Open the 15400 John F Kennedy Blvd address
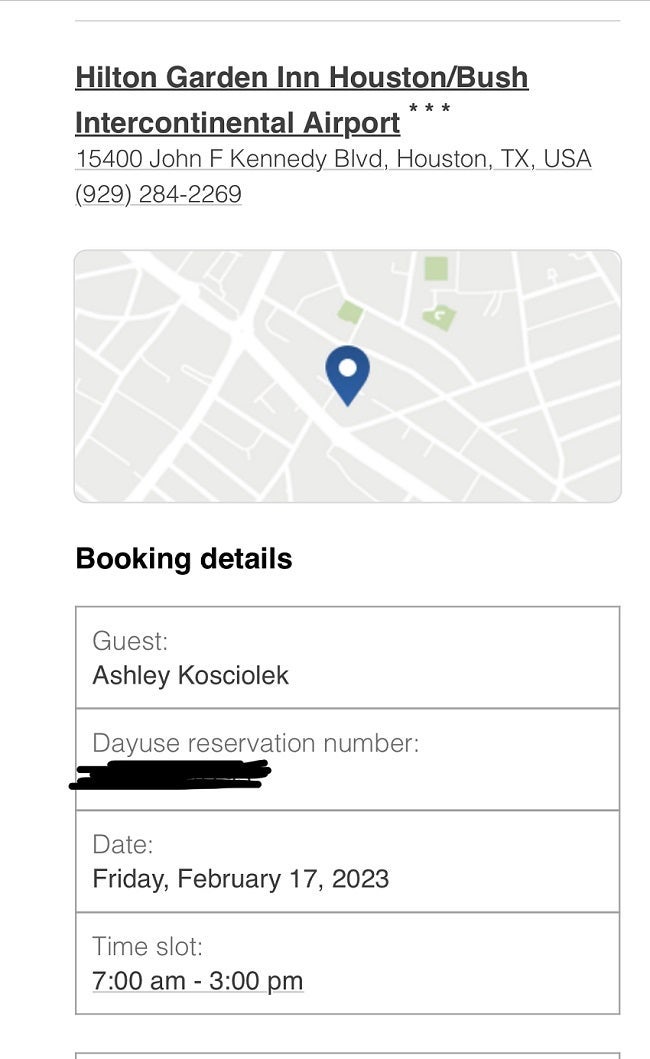 coord(333,159)
